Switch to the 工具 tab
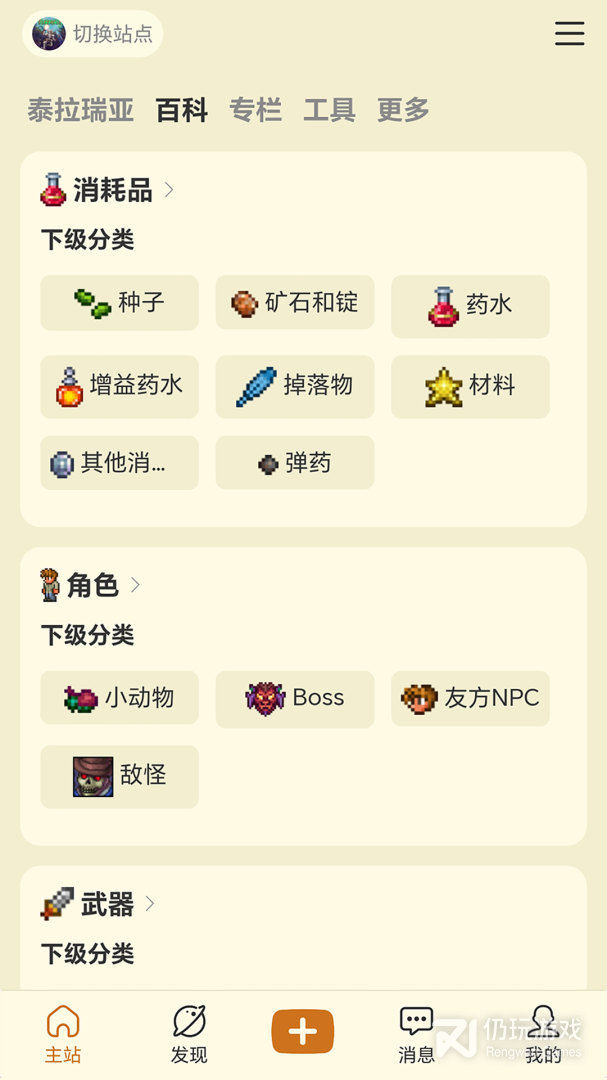Screen dimensions: 607x1080 point(329,110)
